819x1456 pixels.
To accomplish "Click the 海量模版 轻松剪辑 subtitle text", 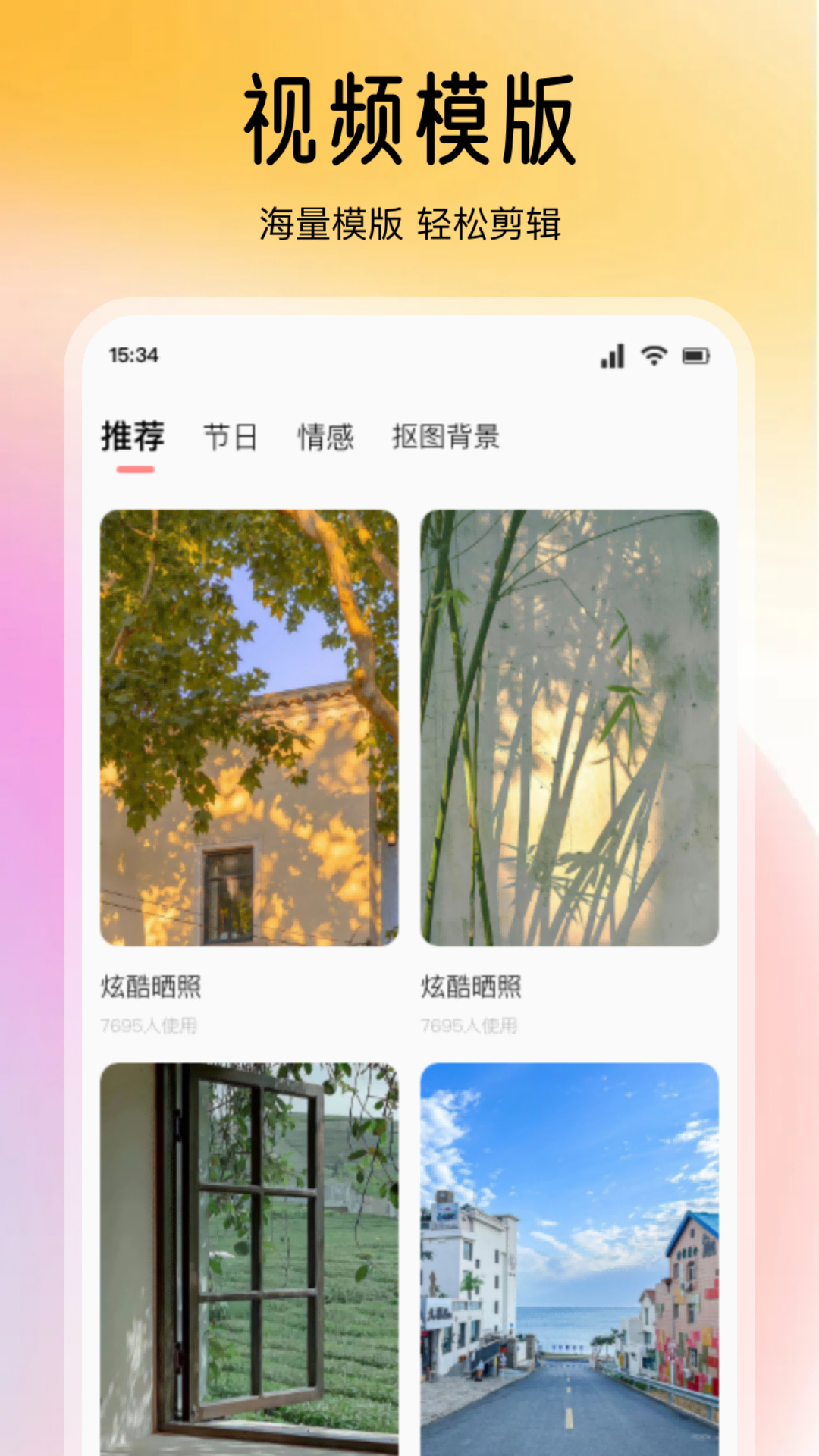I will (x=409, y=221).
